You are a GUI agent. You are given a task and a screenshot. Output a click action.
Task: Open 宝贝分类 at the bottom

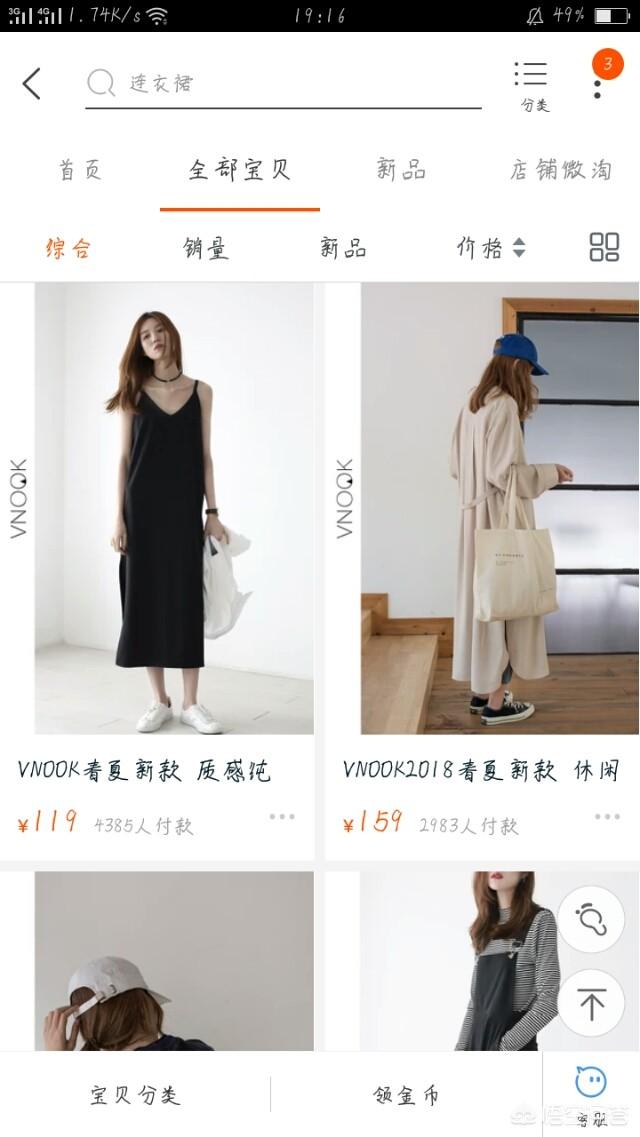135,1094
